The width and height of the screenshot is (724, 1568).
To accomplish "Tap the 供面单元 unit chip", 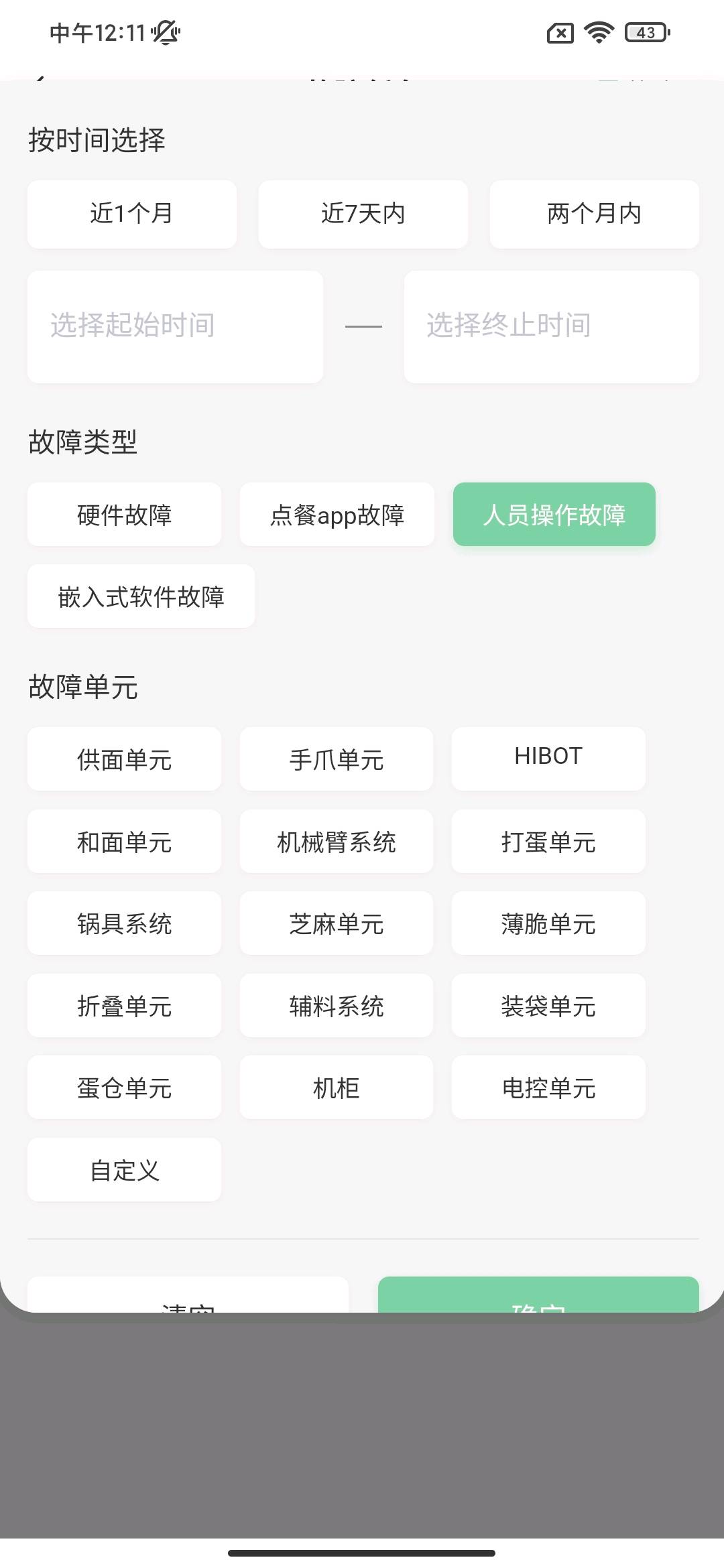I will point(124,759).
